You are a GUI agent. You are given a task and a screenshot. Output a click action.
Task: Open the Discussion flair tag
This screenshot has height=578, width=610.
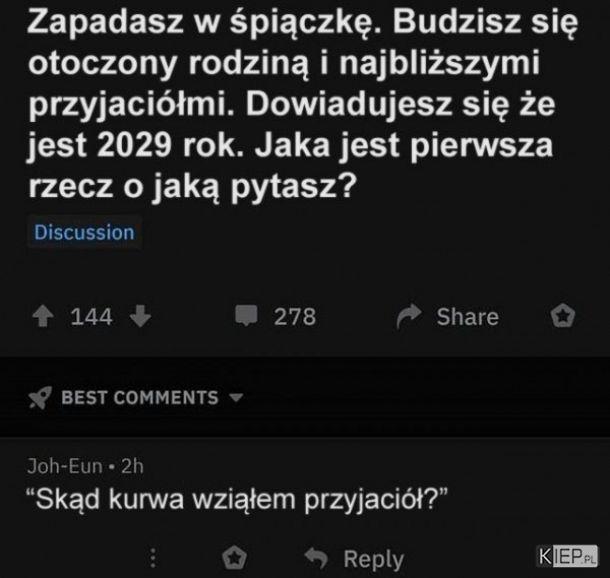(x=84, y=232)
